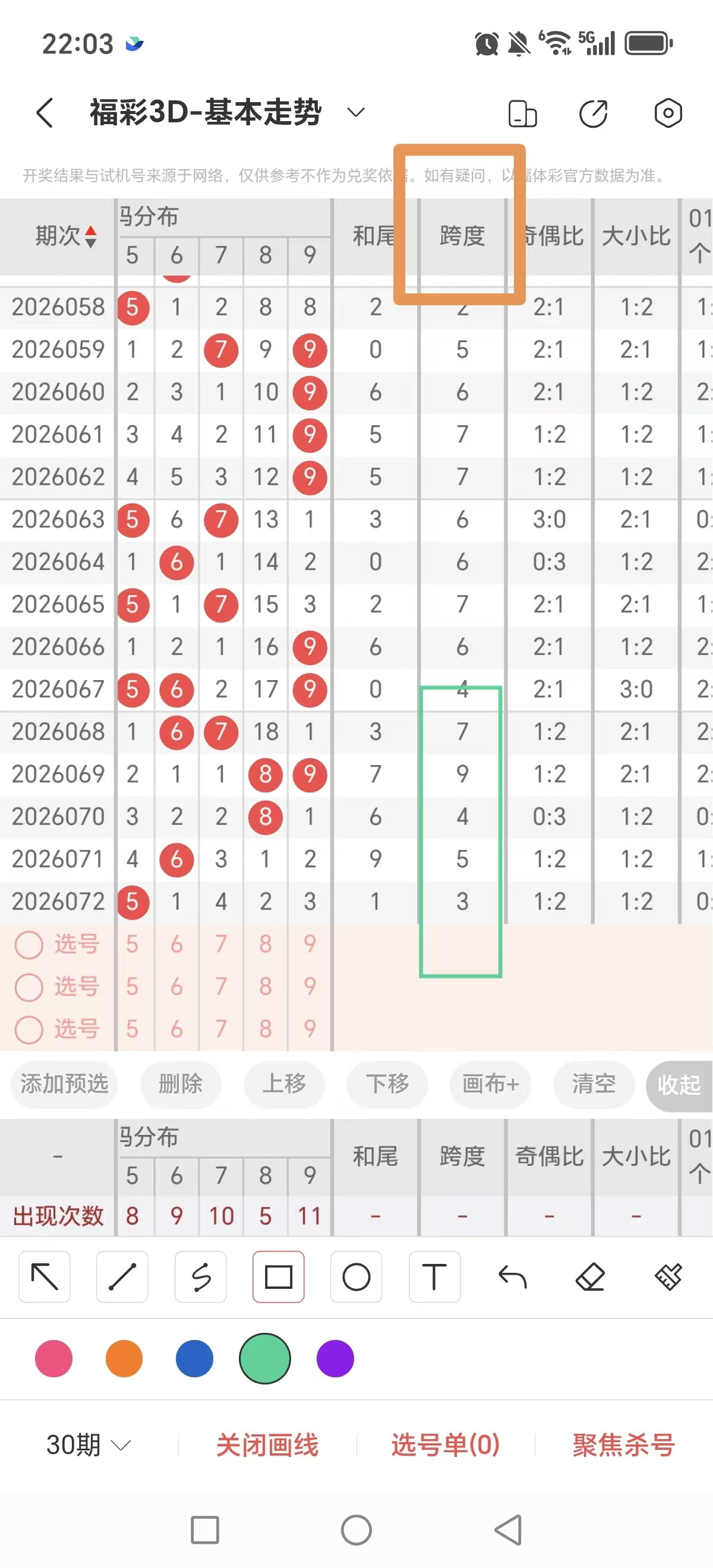Select the text annotation tool
Viewport: 713px width, 1568px height.
(x=434, y=1277)
